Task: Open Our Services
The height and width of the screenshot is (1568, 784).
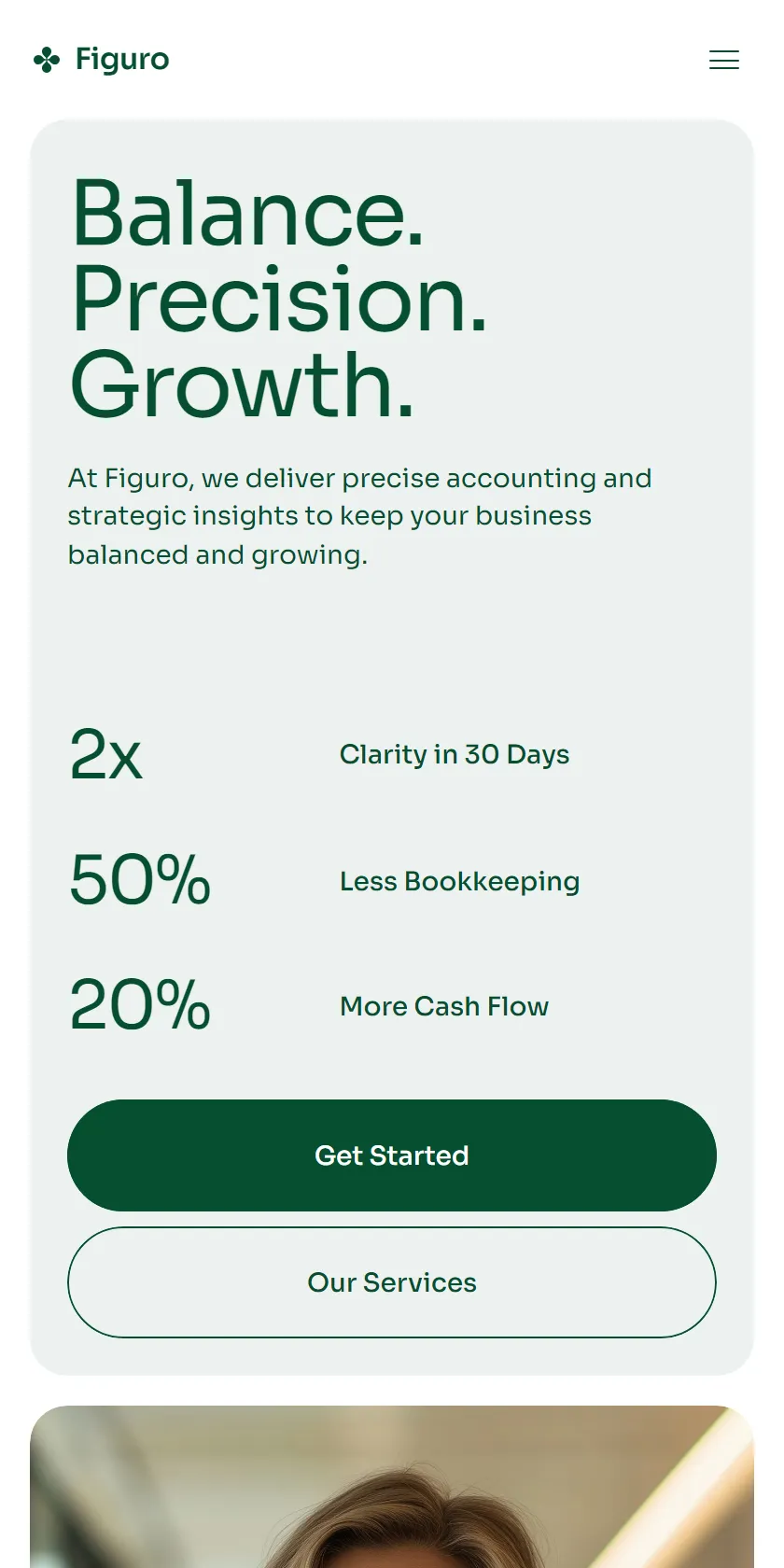Action: [392, 1282]
